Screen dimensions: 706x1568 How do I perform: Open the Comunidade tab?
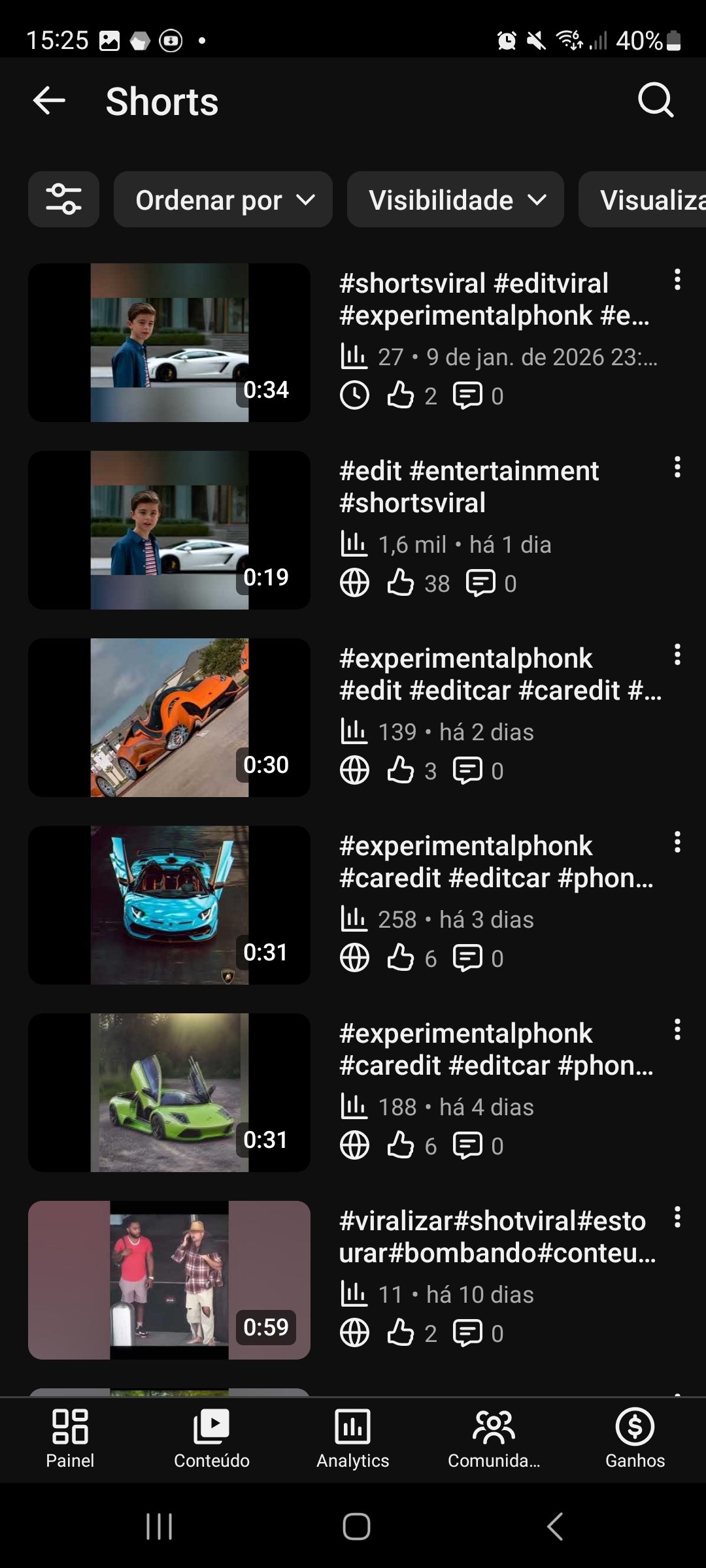pos(494,1439)
